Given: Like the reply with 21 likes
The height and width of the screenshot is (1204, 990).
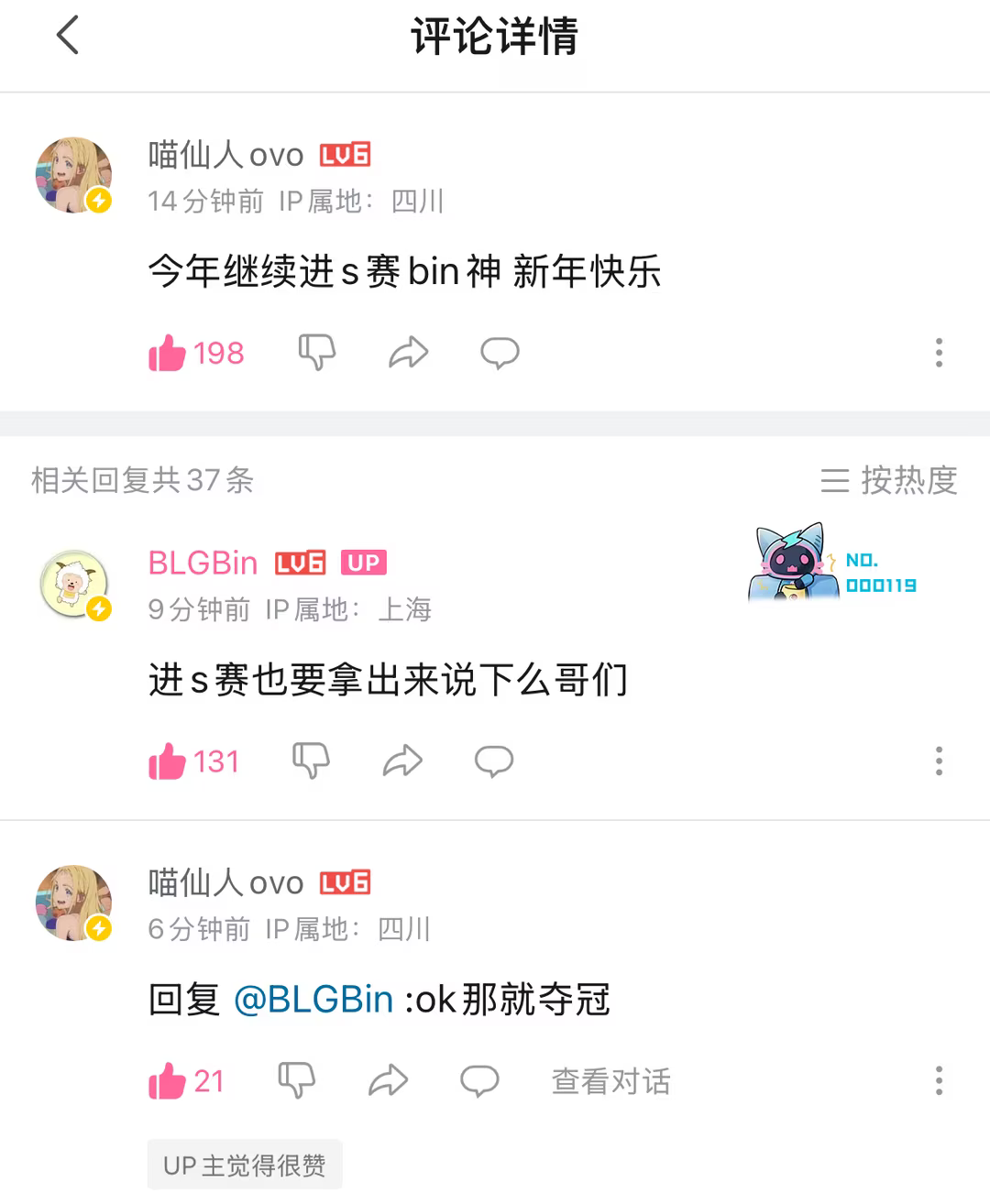Looking at the screenshot, I should 168,1081.
